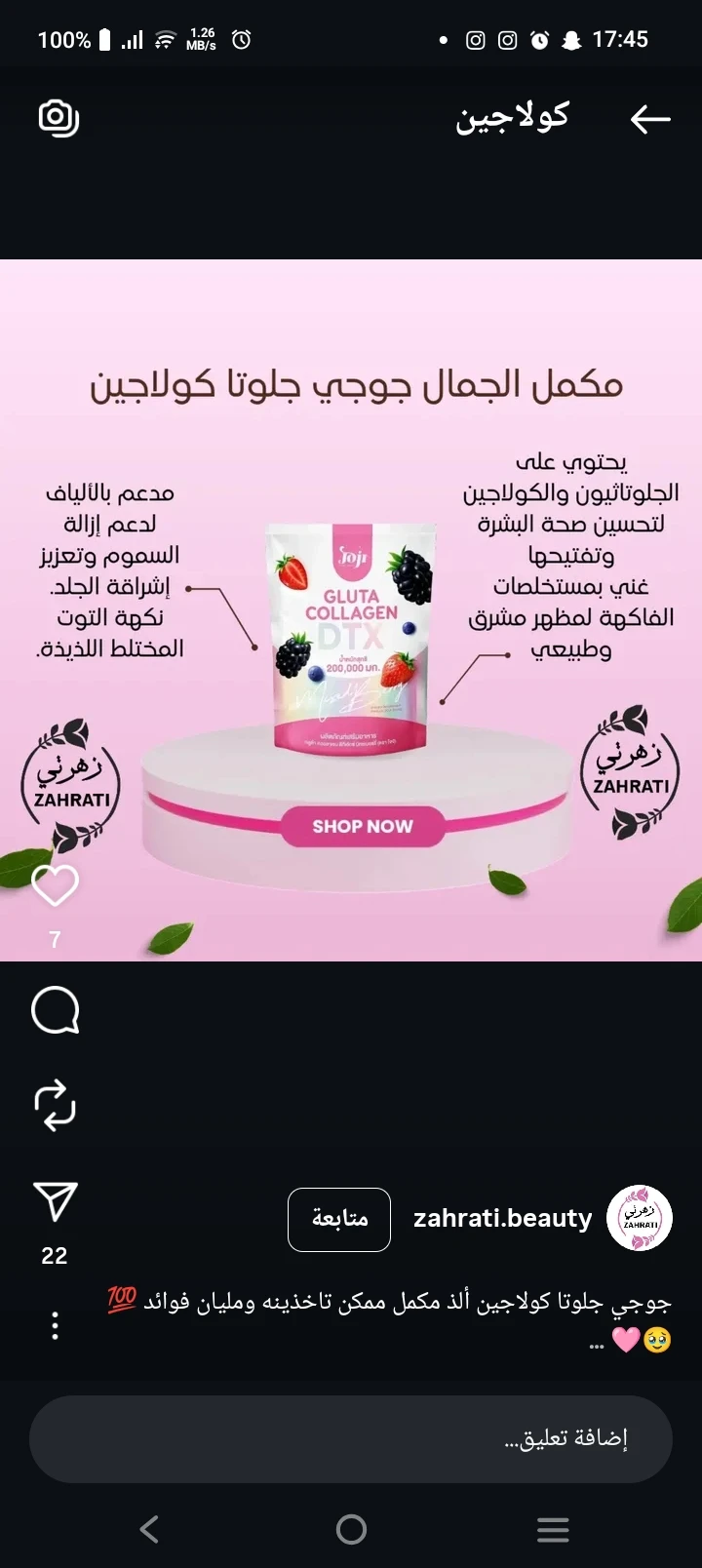The height and width of the screenshot is (1568, 702).
Task: Open zahrati.beauty profile picture
Action: 639,1219
